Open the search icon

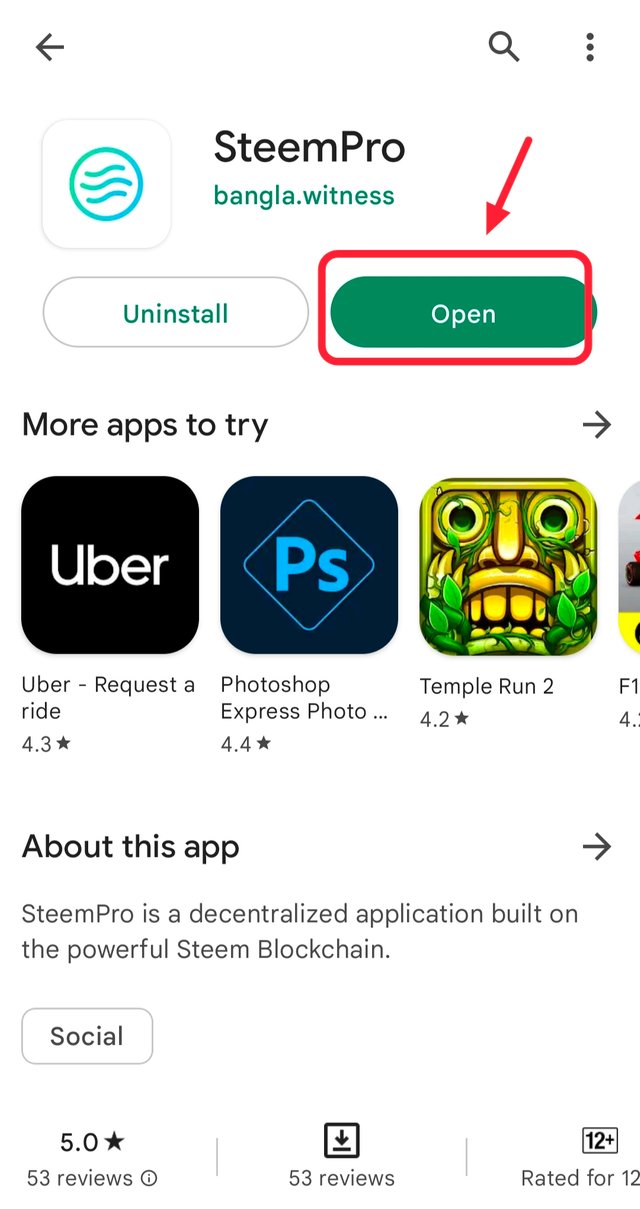click(504, 46)
